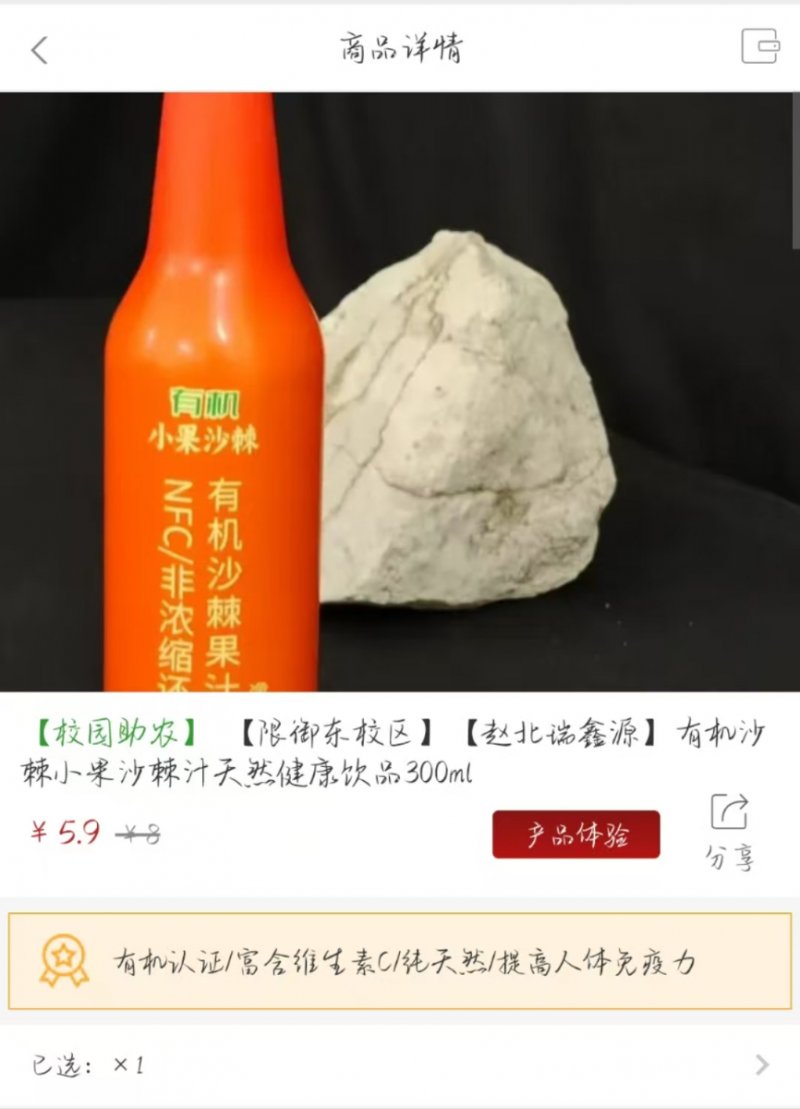View the sea buckthorn juice product image

coord(400,392)
